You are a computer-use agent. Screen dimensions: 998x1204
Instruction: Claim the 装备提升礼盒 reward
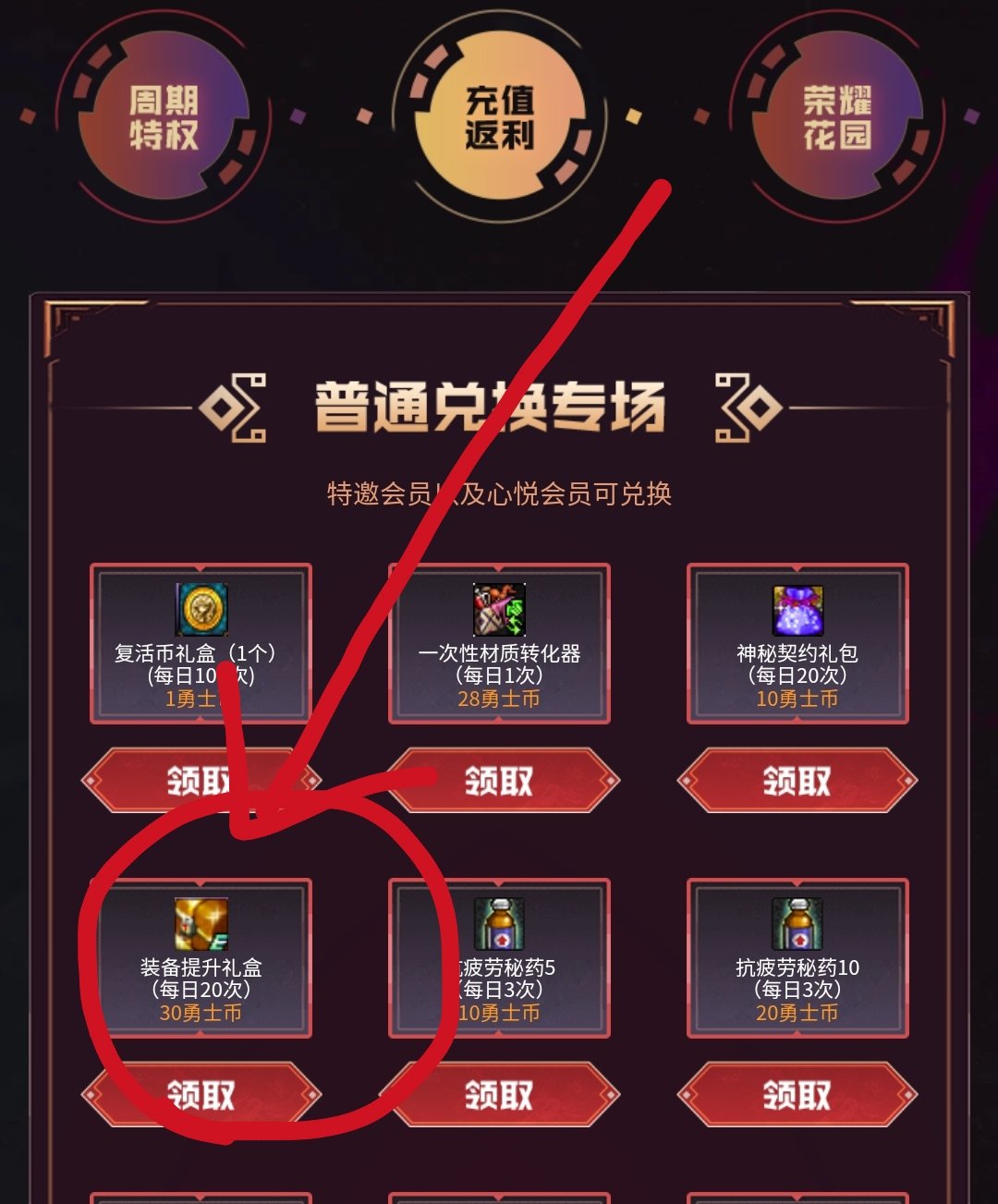[201, 1095]
